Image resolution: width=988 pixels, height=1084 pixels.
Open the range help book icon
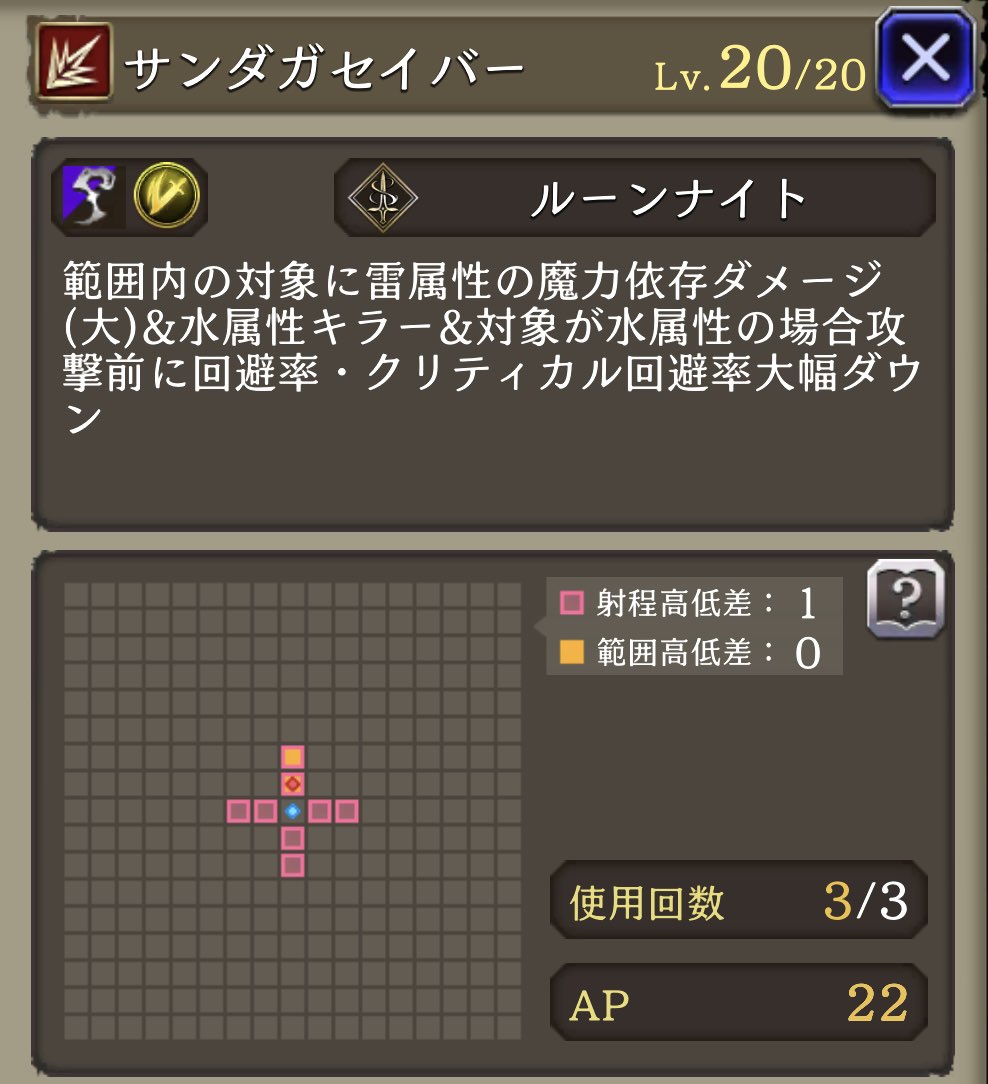pyautogui.click(x=906, y=600)
